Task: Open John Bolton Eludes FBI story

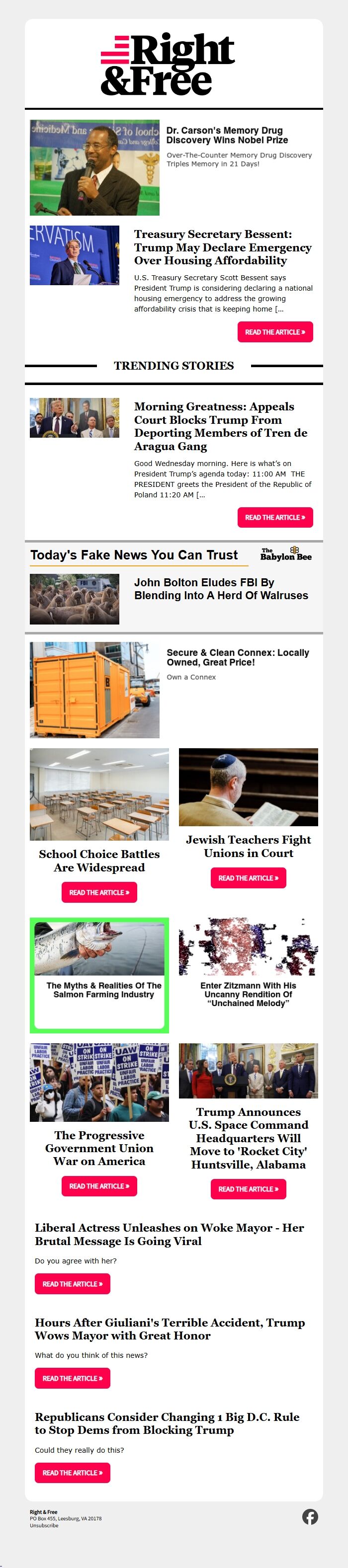Action: [221, 589]
